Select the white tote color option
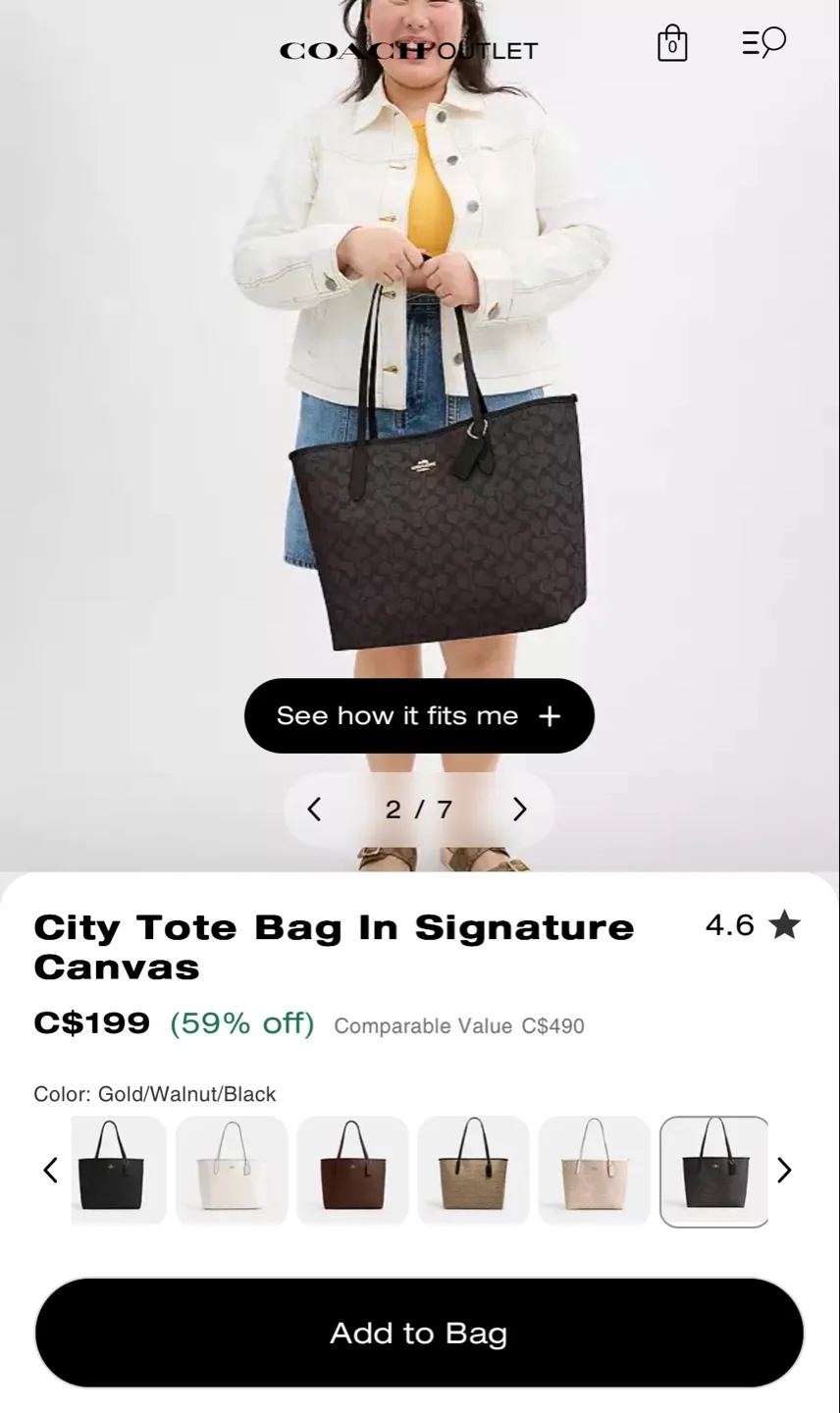This screenshot has width=840, height=1413. click(232, 1171)
